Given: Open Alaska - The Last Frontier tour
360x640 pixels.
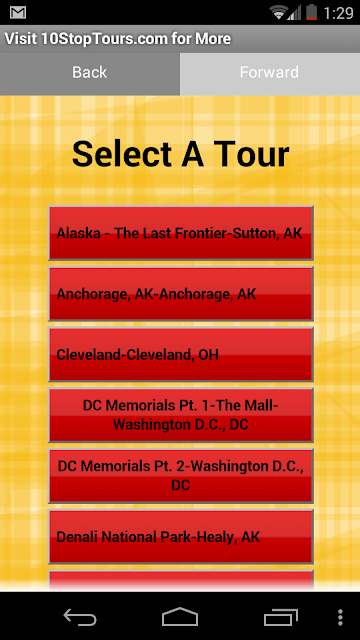Looking at the screenshot, I should click(x=181, y=233).
